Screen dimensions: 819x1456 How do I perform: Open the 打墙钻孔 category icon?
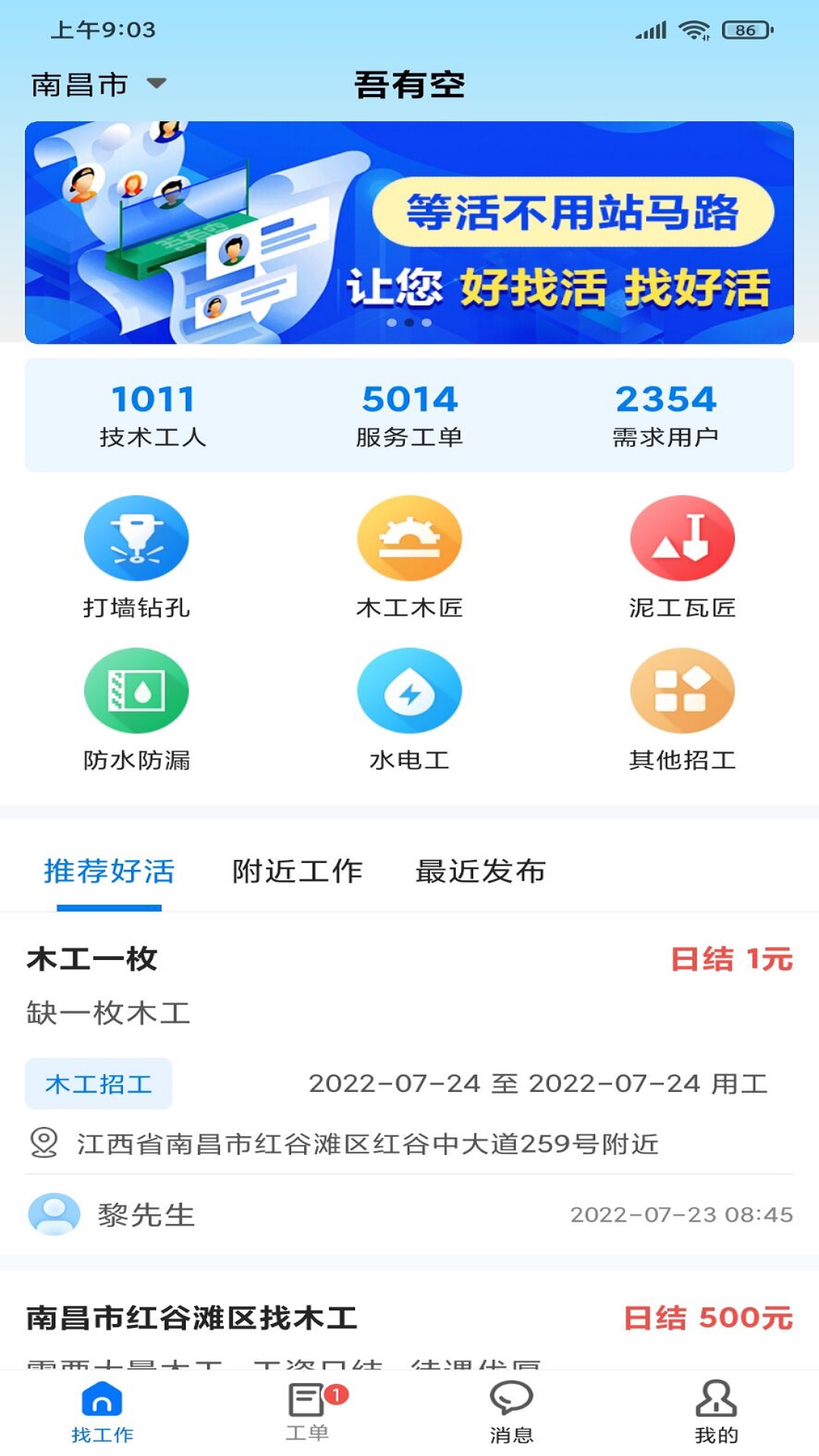[136, 538]
